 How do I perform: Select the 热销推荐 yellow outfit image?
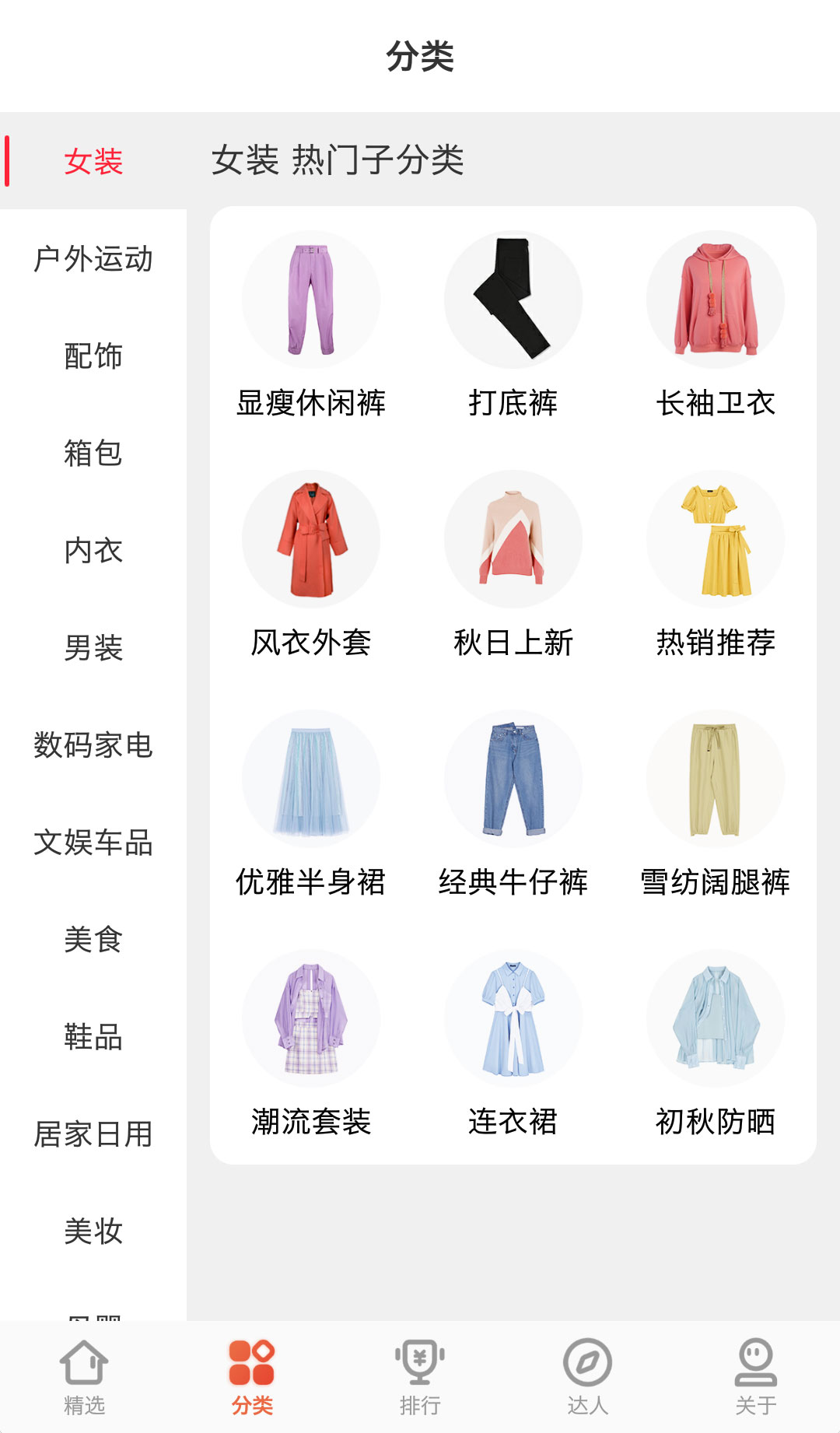(716, 538)
